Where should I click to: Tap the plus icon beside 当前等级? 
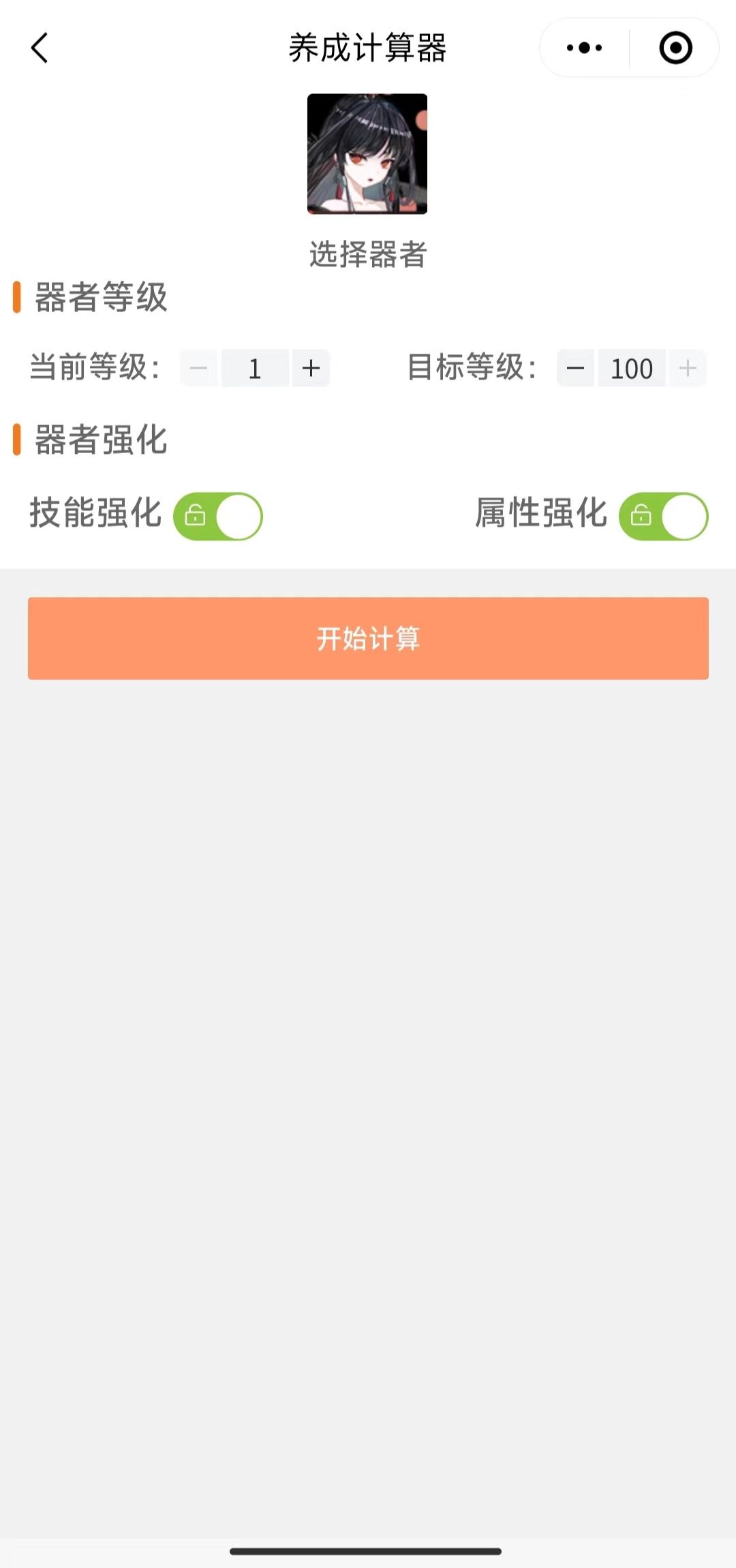point(311,368)
